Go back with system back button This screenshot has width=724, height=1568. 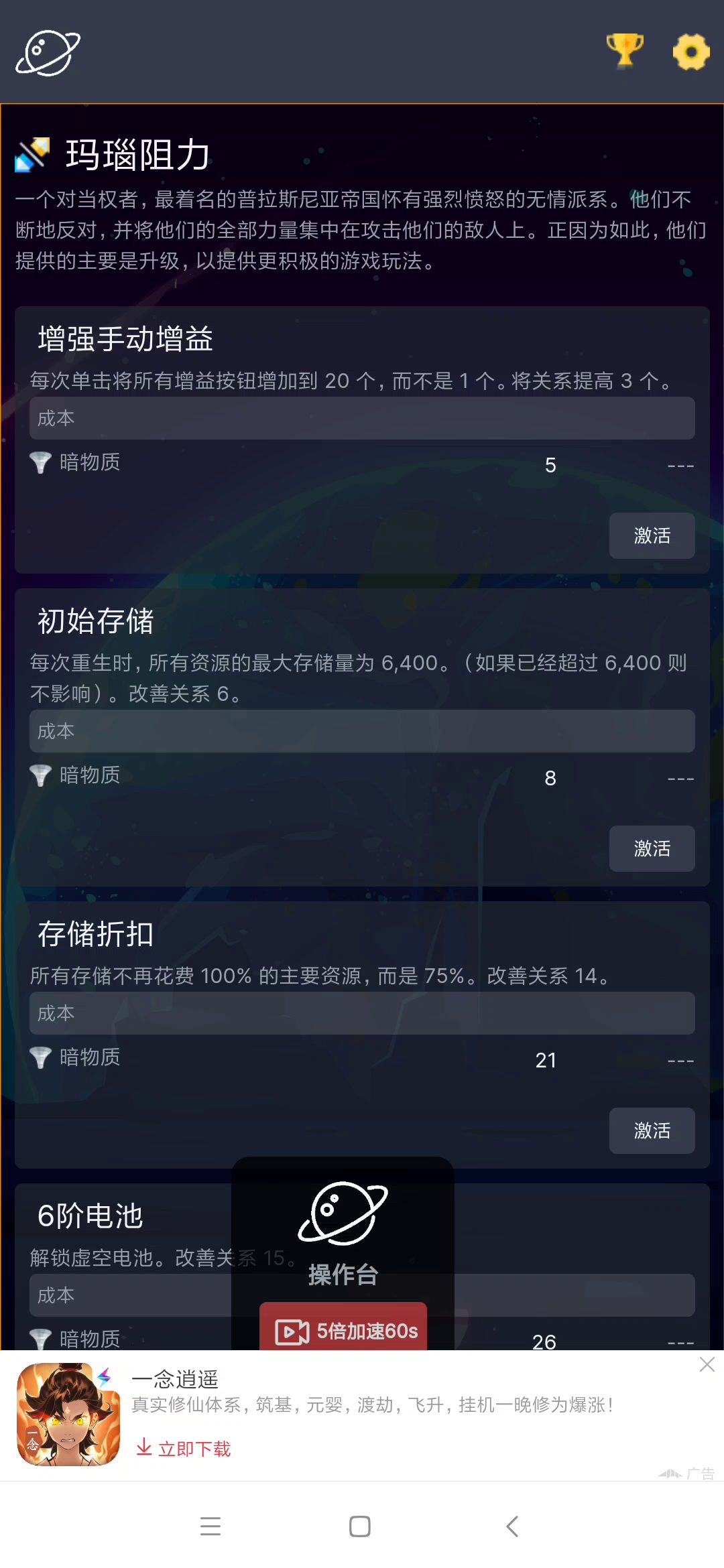pyautogui.click(x=512, y=1526)
